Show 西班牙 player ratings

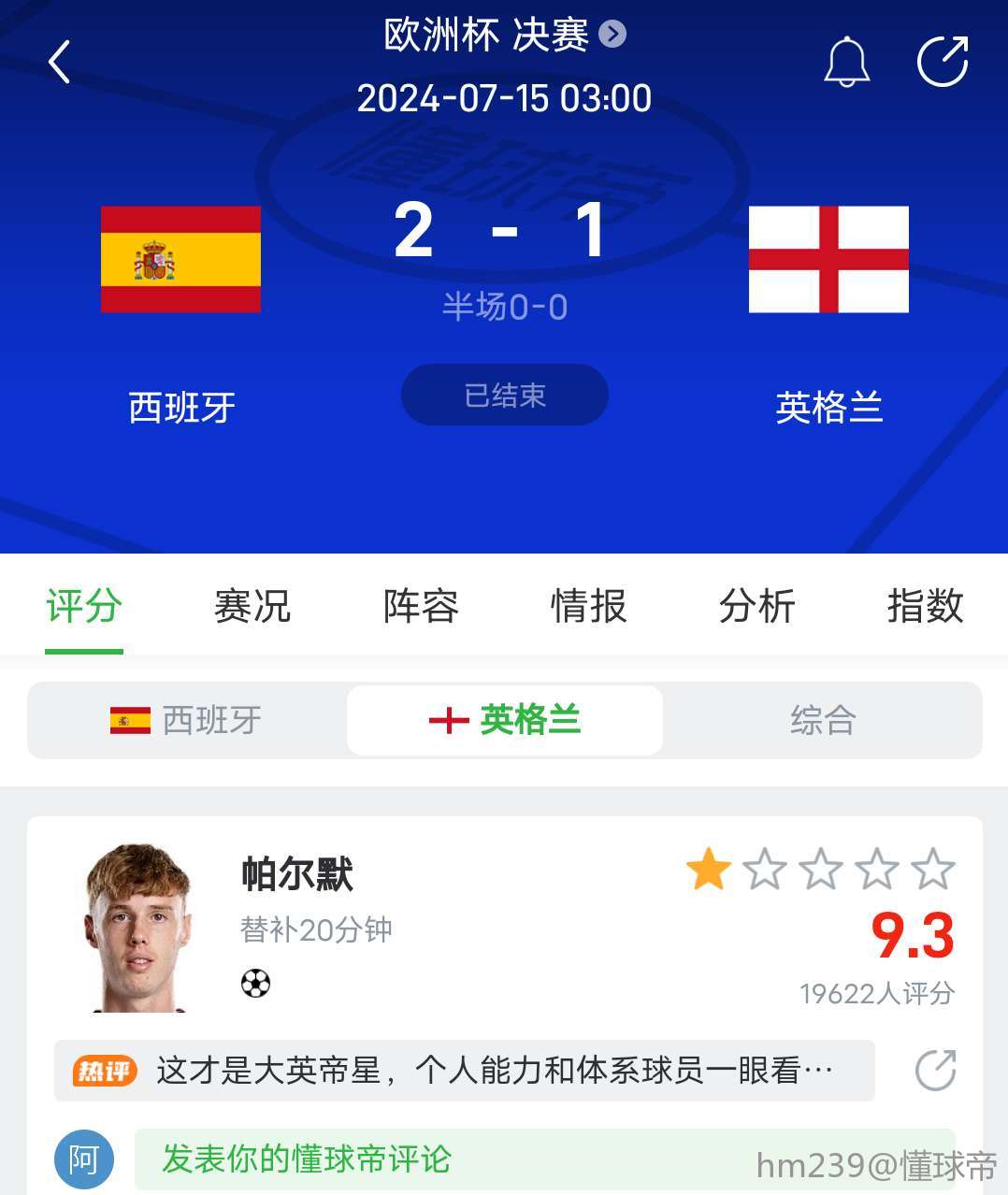pyautogui.click(x=187, y=720)
